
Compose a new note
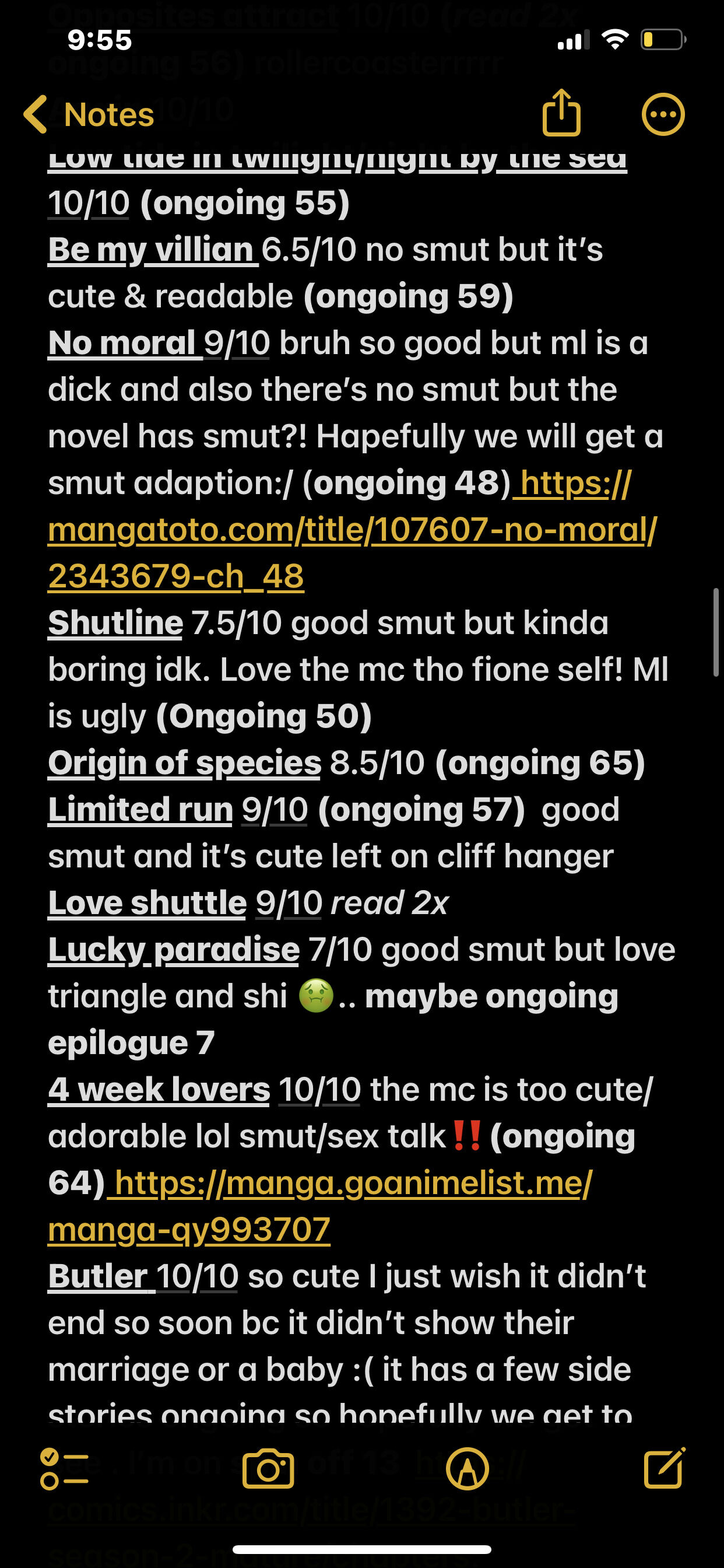pyautogui.click(x=664, y=1468)
